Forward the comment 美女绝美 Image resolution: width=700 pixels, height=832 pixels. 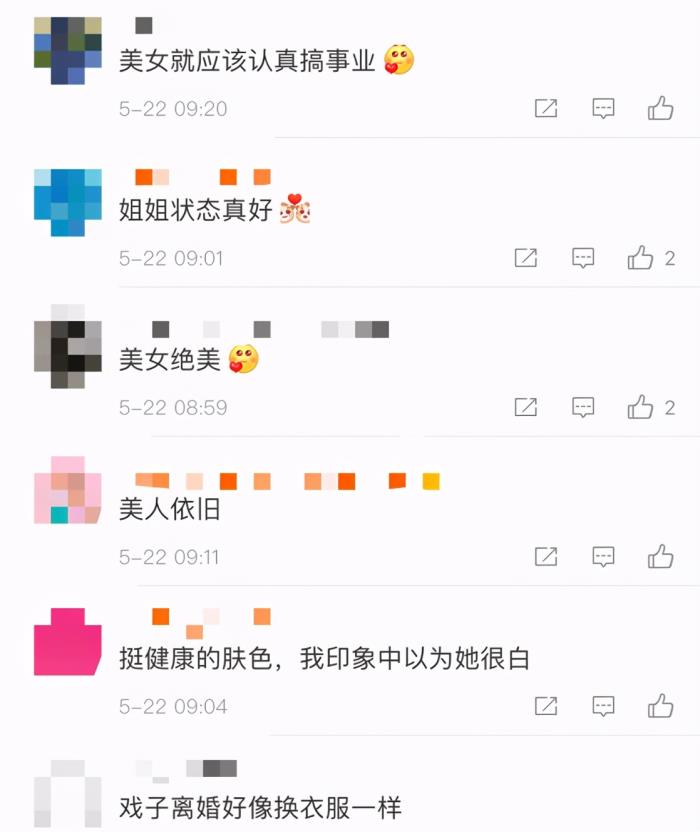[x=526, y=407]
